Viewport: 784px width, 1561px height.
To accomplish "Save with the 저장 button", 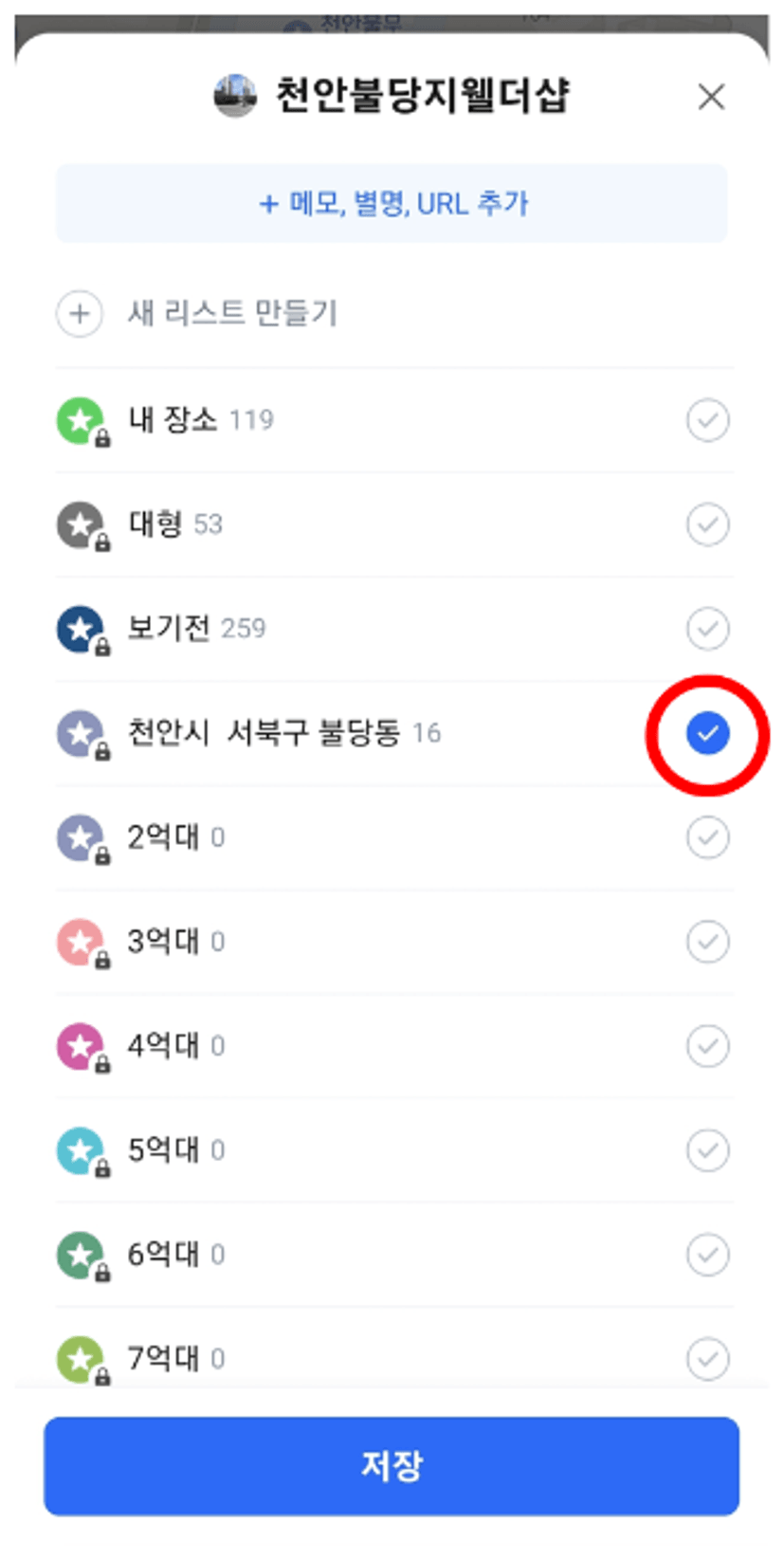I will click(392, 1466).
